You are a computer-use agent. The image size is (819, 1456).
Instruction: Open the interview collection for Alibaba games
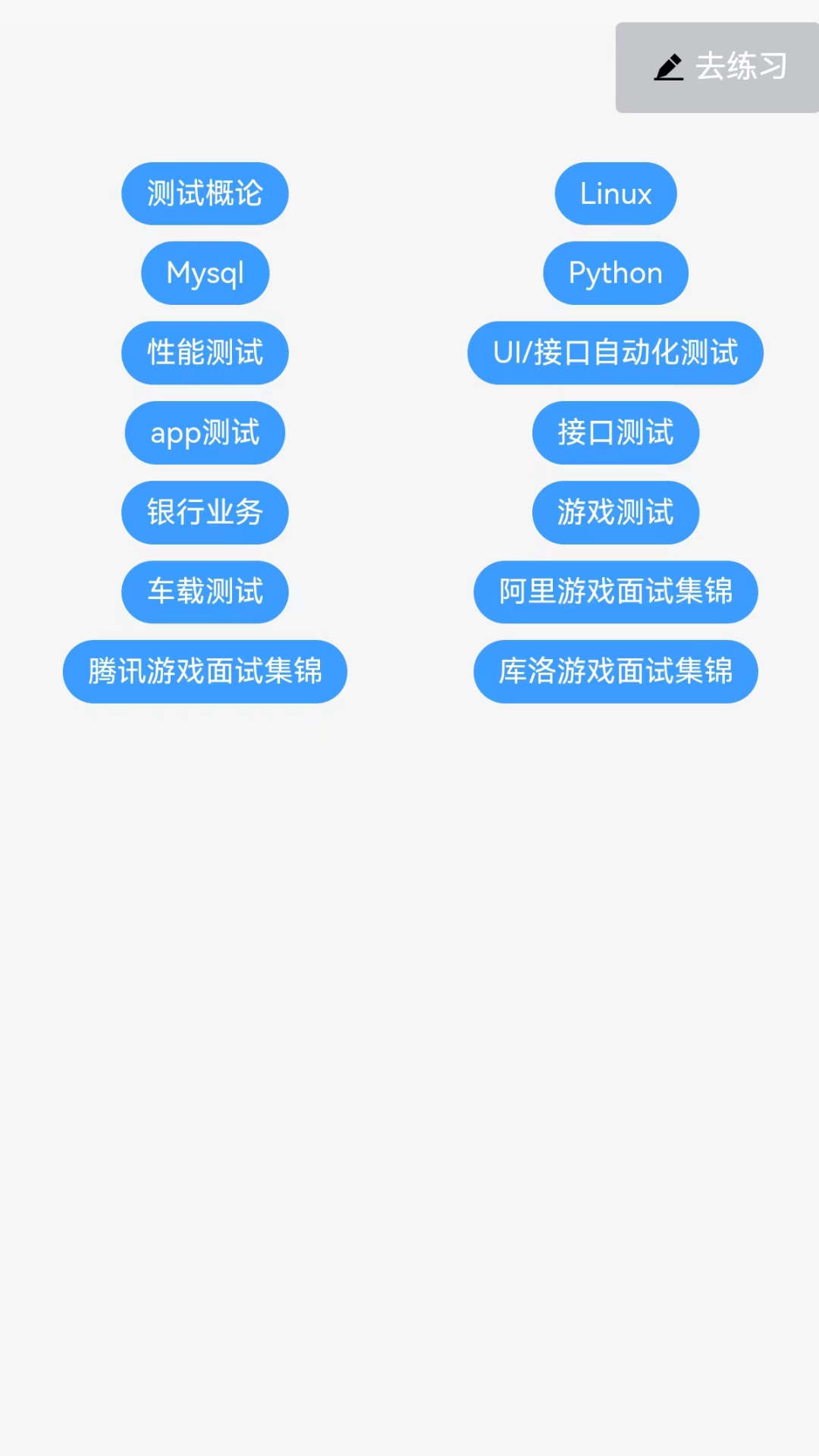[x=615, y=592]
